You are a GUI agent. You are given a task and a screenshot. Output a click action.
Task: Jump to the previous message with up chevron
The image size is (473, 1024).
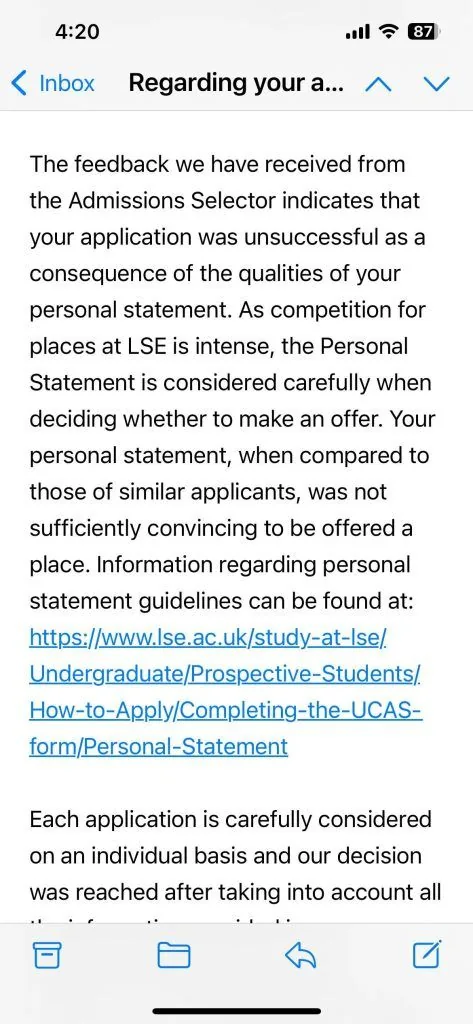pos(378,84)
